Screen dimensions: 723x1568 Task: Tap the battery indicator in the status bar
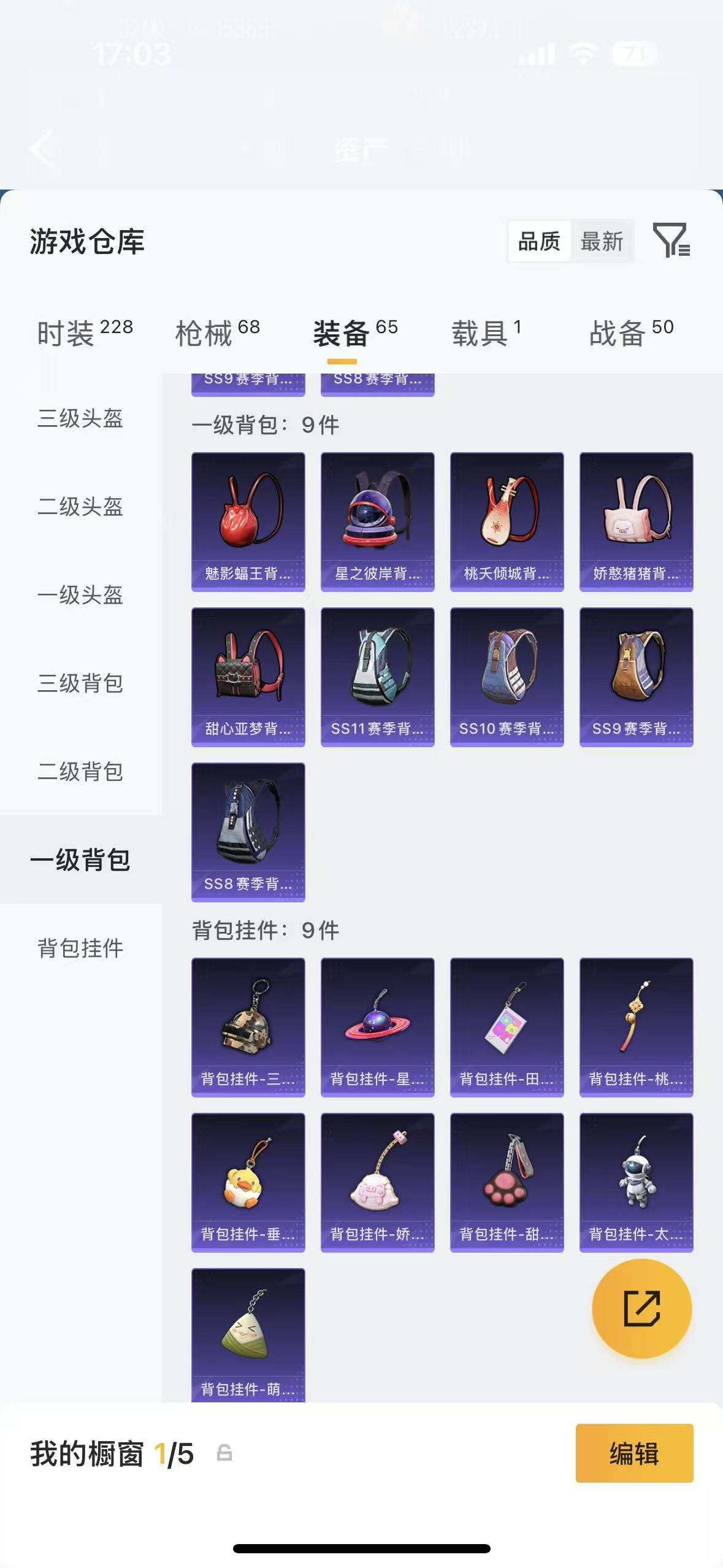tap(632, 54)
